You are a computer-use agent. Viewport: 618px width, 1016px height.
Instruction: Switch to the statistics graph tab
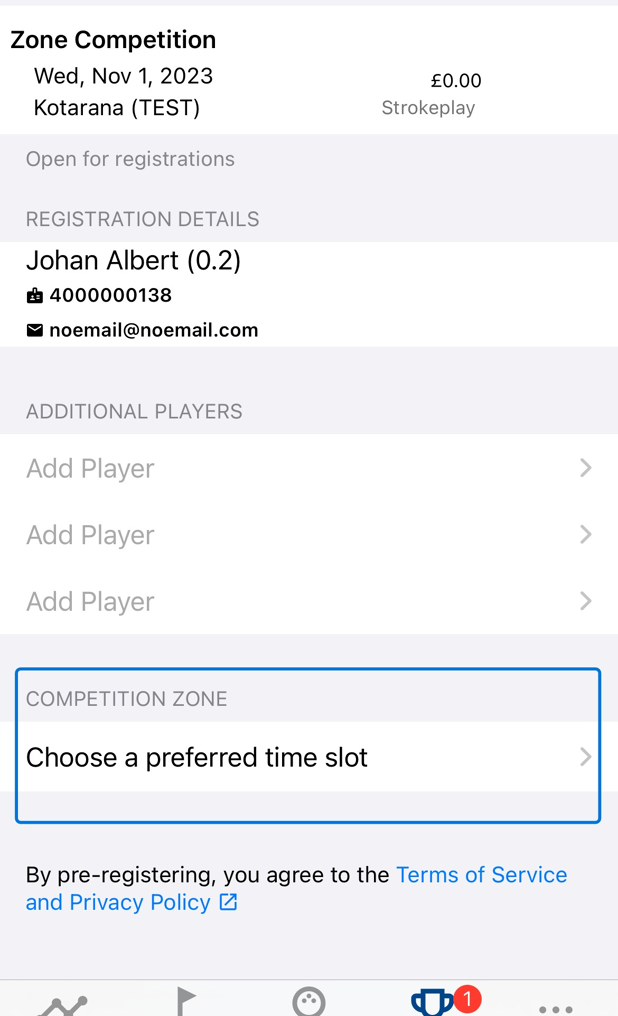pyautogui.click(x=62, y=1004)
